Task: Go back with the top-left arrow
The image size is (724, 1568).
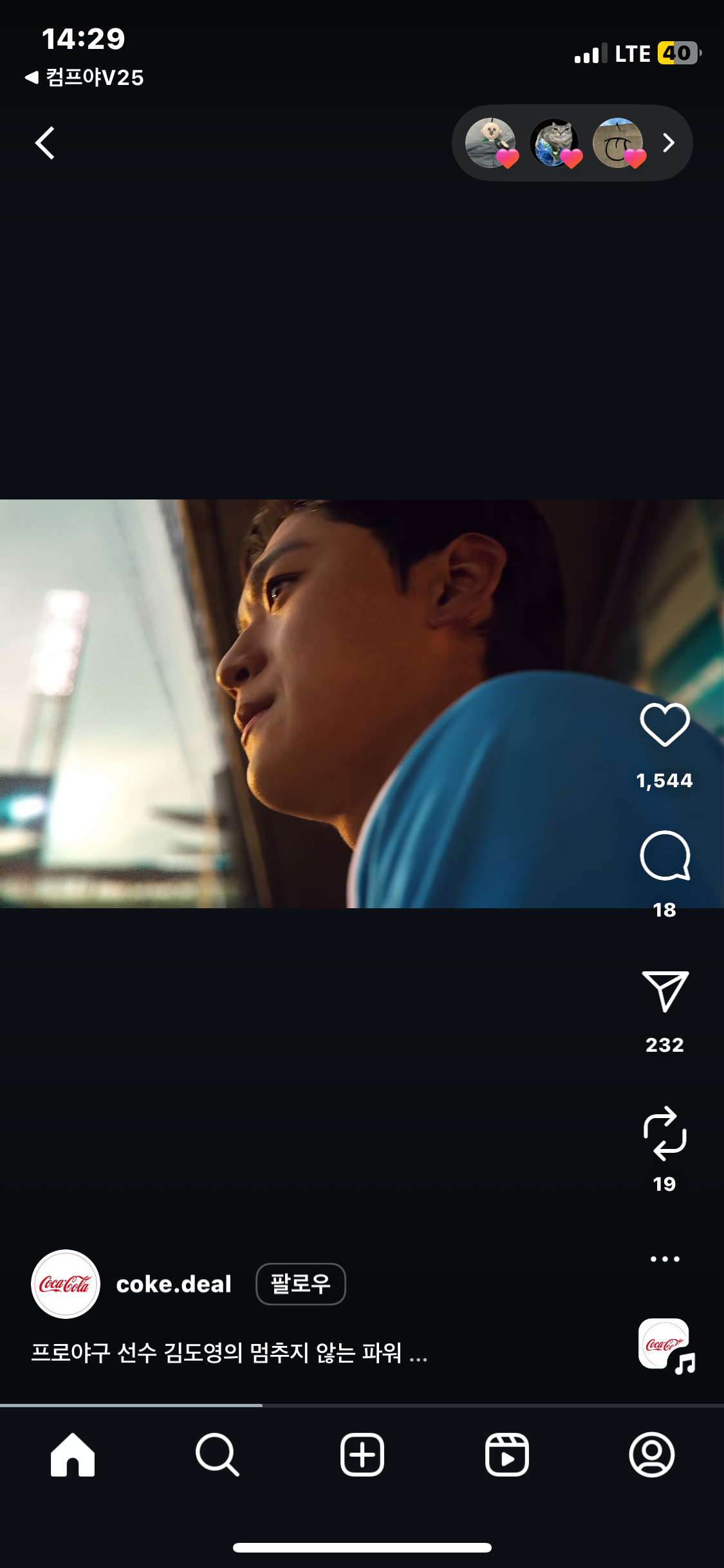Action: (44, 143)
